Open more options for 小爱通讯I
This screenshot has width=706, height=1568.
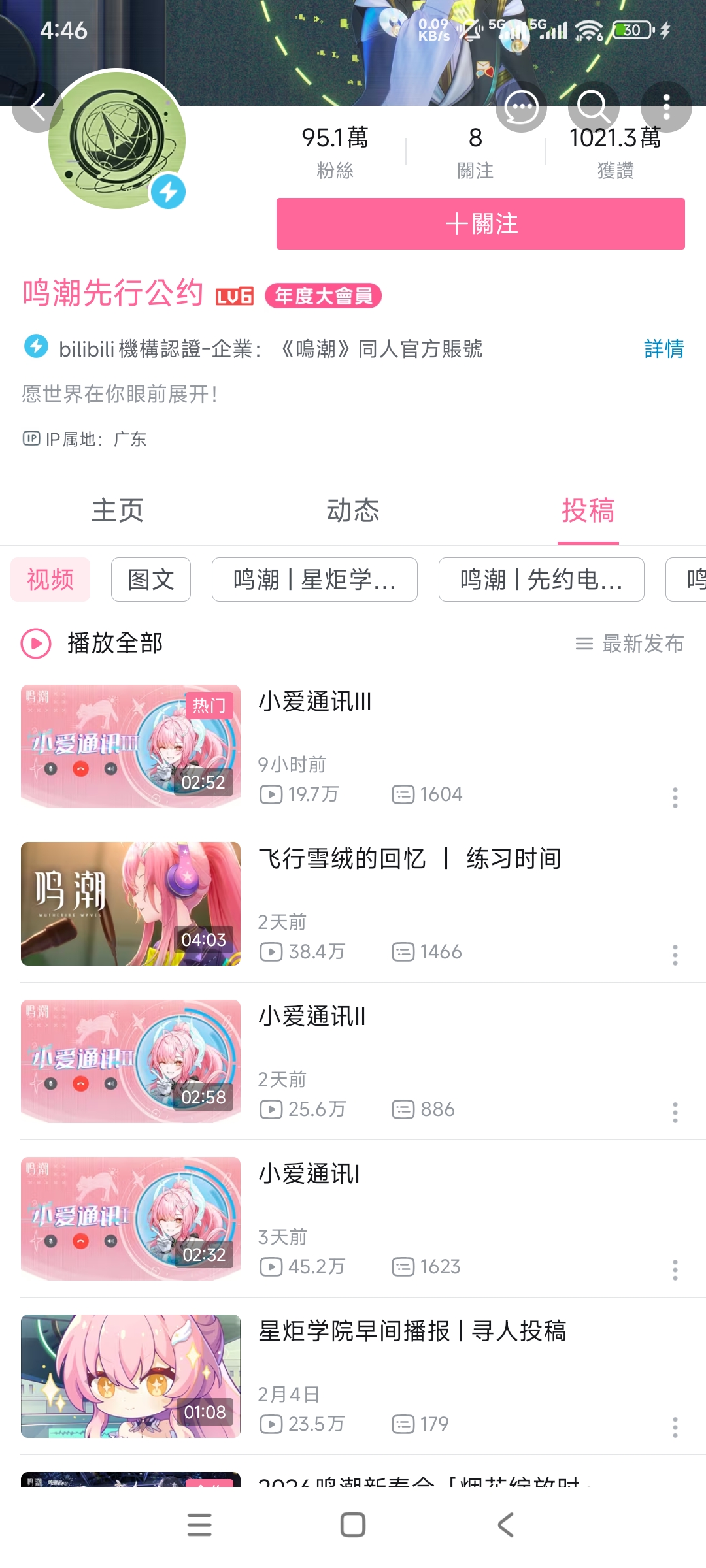click(x=675, y=1269)
